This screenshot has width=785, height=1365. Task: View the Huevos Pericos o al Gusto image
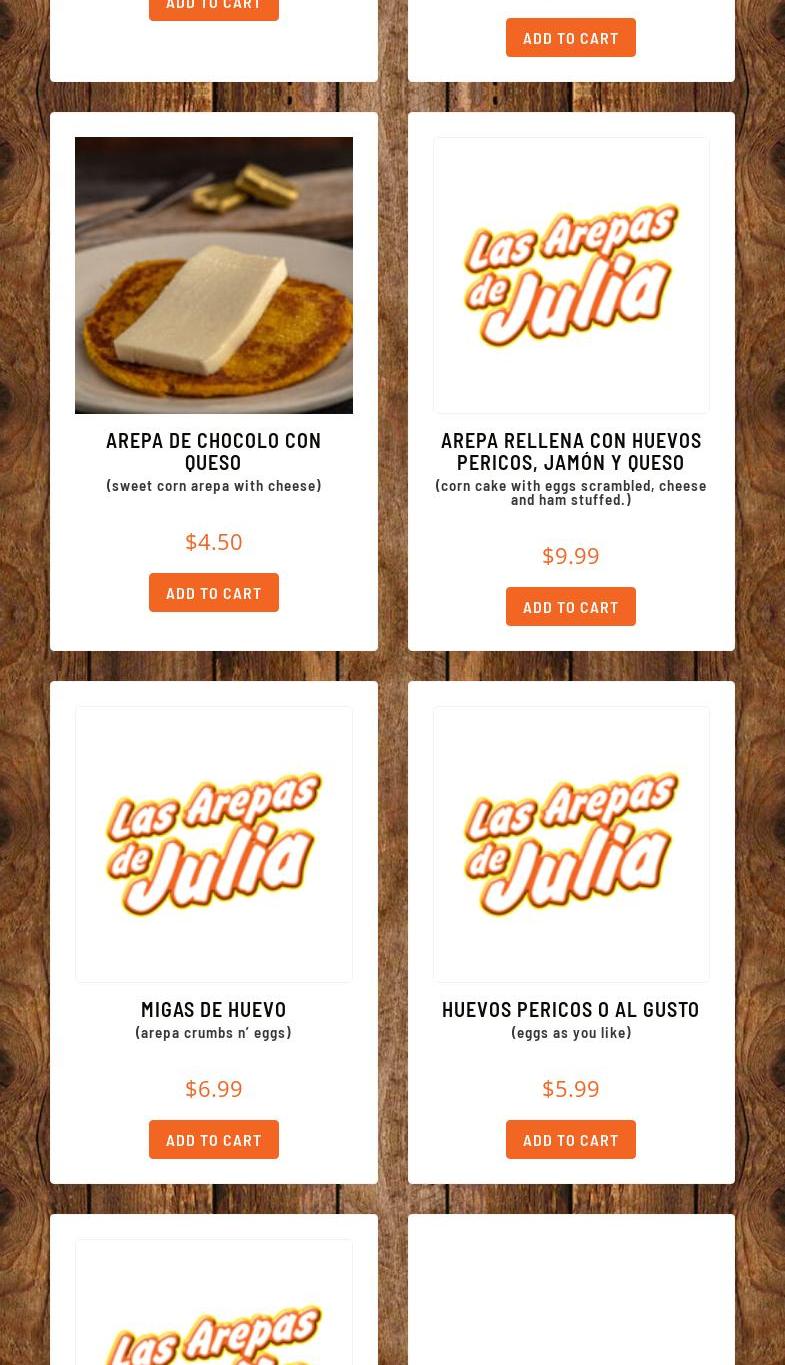[x=570, y=844]
